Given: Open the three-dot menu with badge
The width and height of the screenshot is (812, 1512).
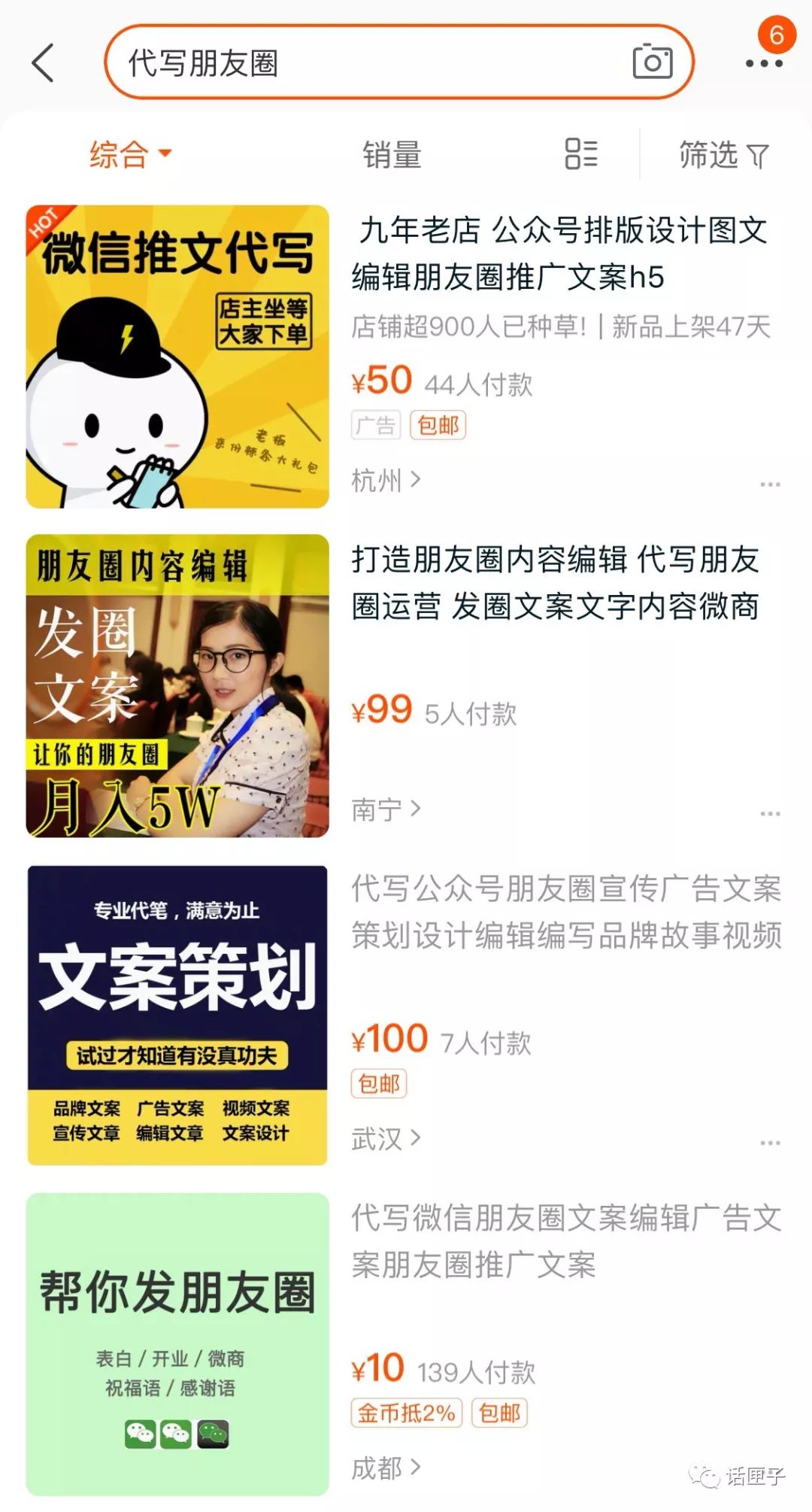Looking at the screenshot, I should click(764, 62).
